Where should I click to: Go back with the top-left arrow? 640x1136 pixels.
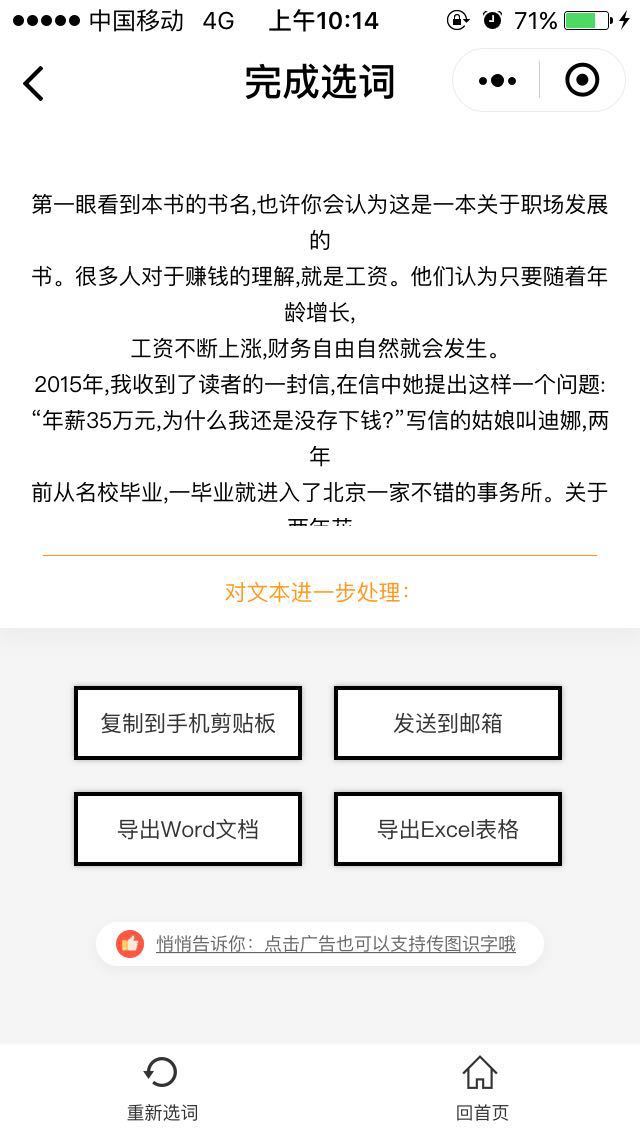pos(33,83)
